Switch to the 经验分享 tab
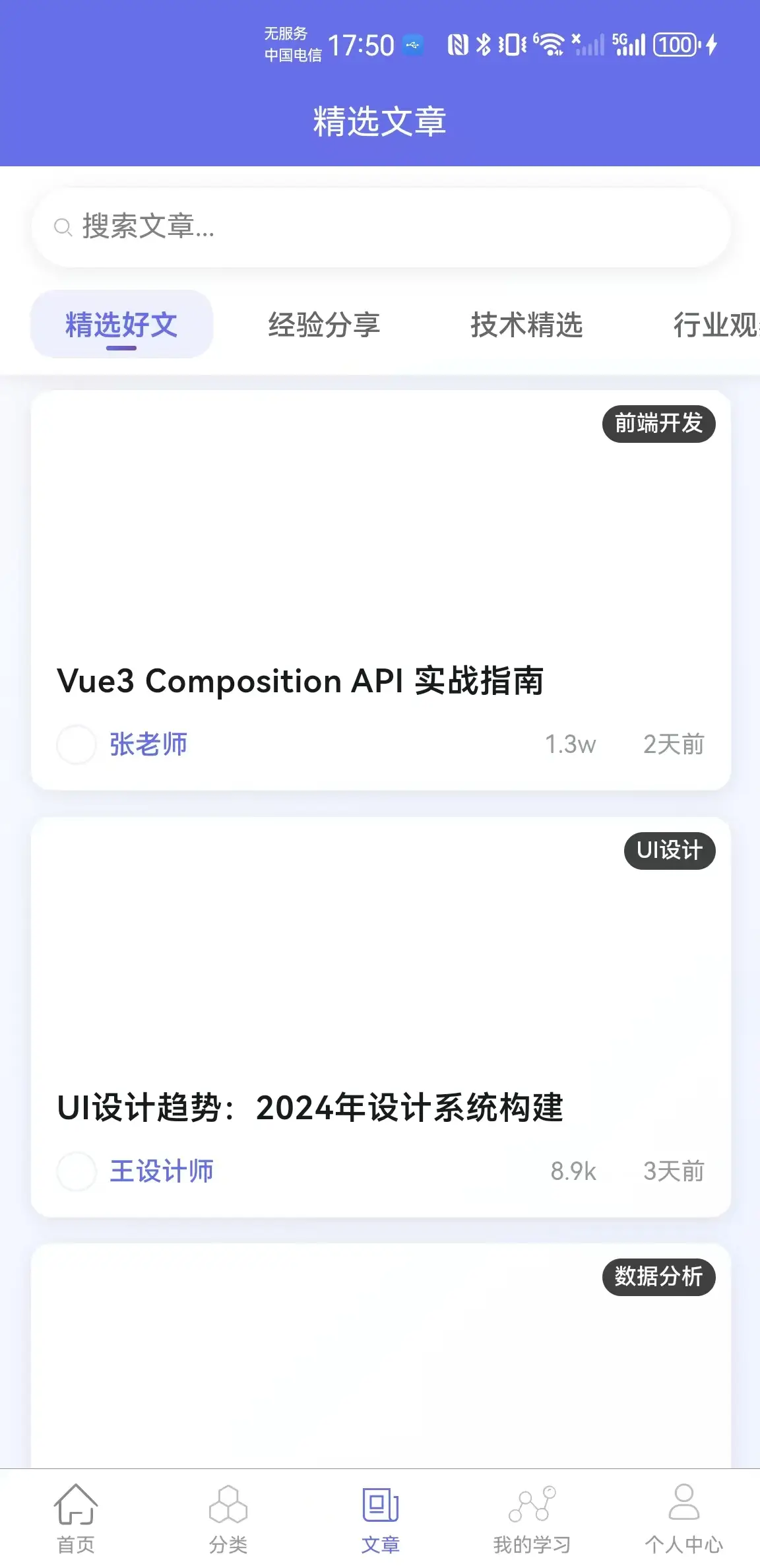This screenshot has height=1568, width=760. click(x=324, y=325)
